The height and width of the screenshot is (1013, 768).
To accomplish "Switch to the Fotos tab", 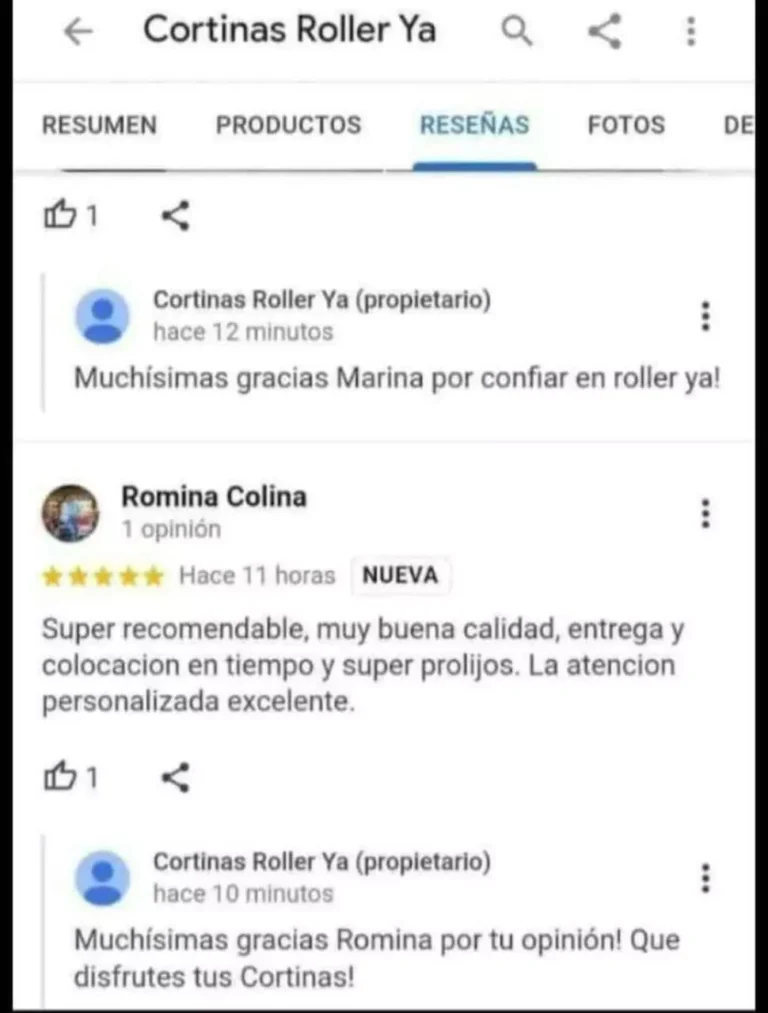I will point(626,125).
